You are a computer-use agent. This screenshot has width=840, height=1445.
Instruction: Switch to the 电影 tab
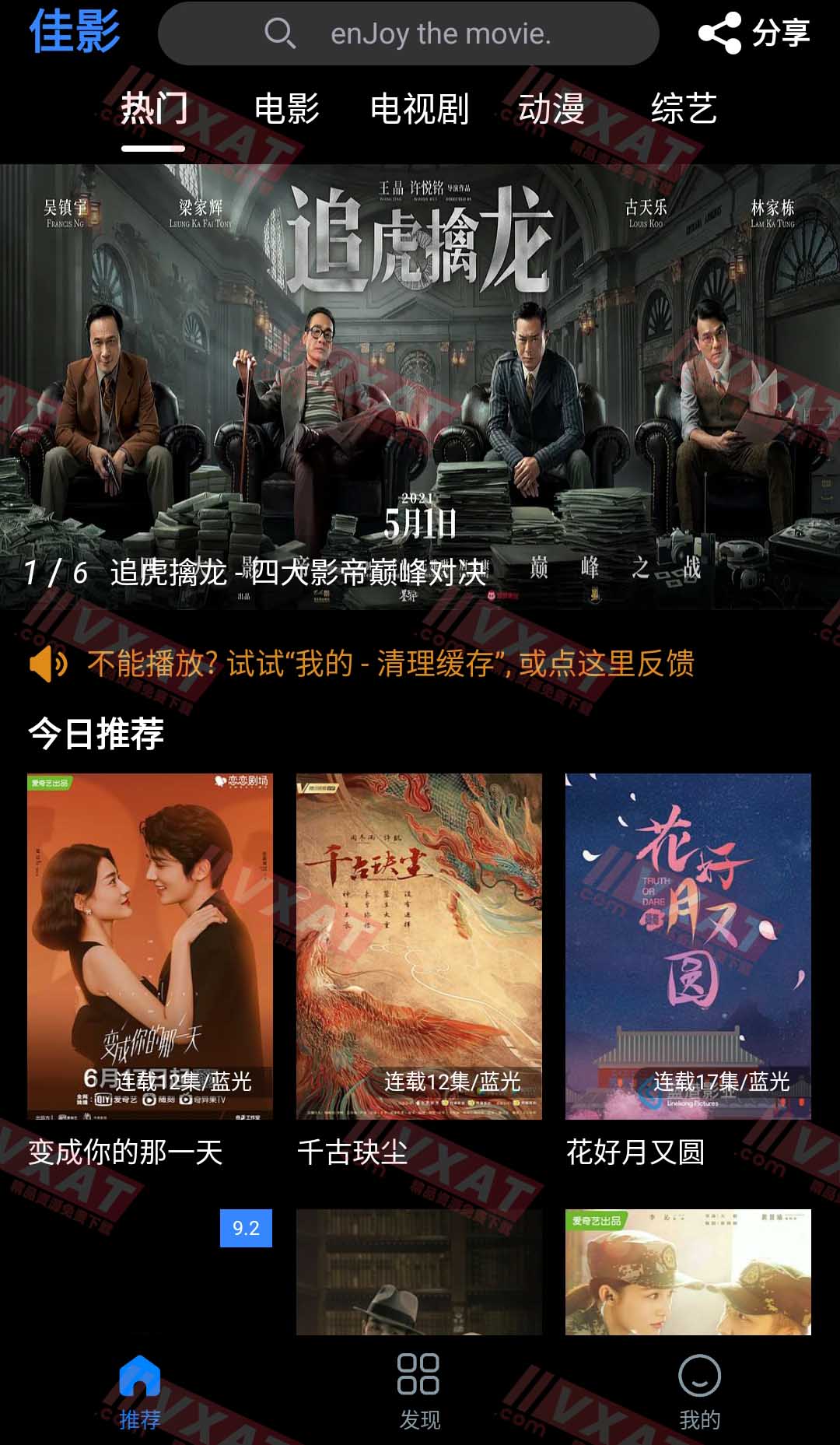287,109
